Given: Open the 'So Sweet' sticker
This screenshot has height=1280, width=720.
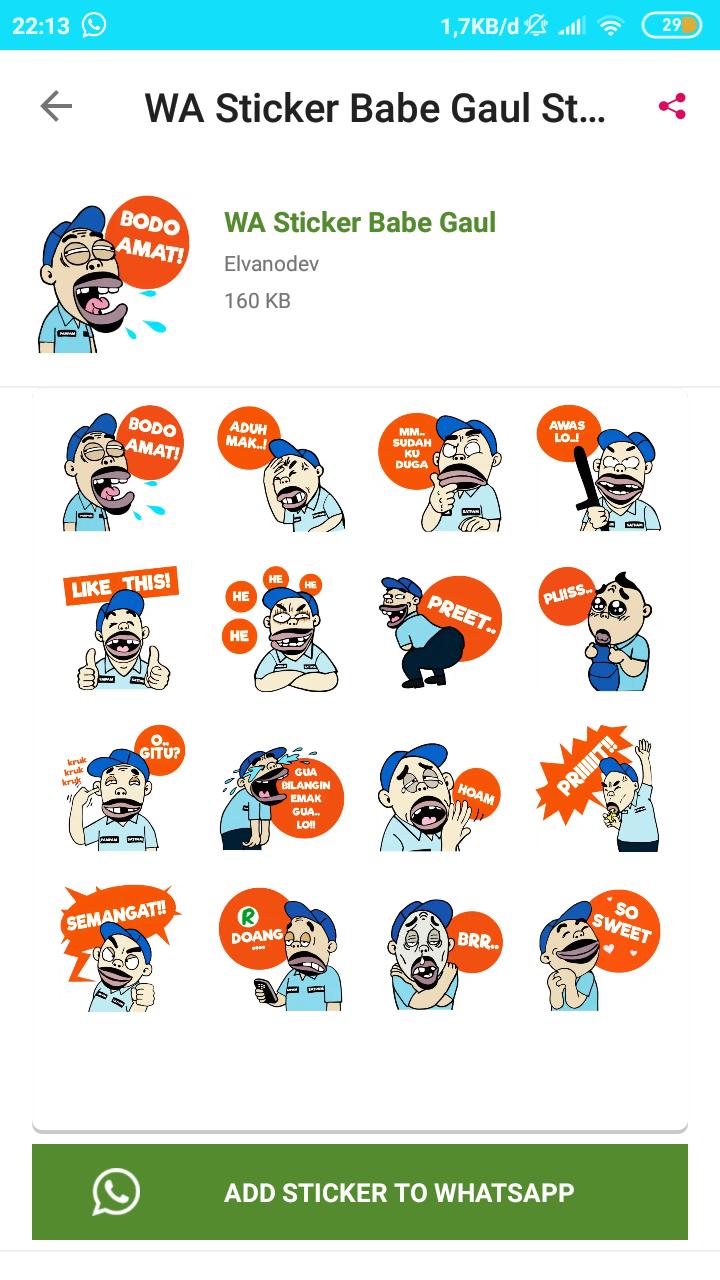Looking at the screenshot, I should [x=598, y=950].
